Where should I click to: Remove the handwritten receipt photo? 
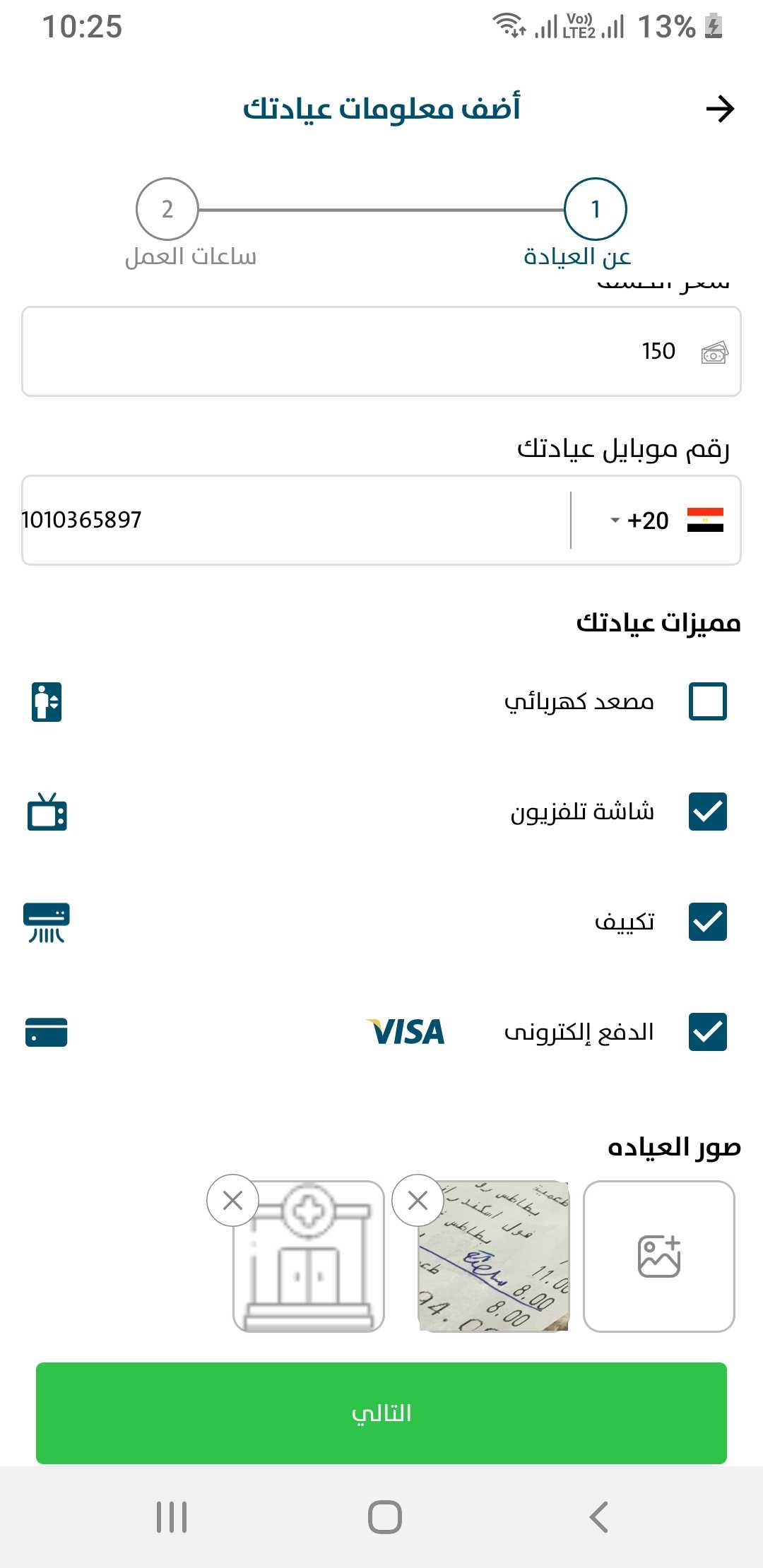(x=418, y=1200)
